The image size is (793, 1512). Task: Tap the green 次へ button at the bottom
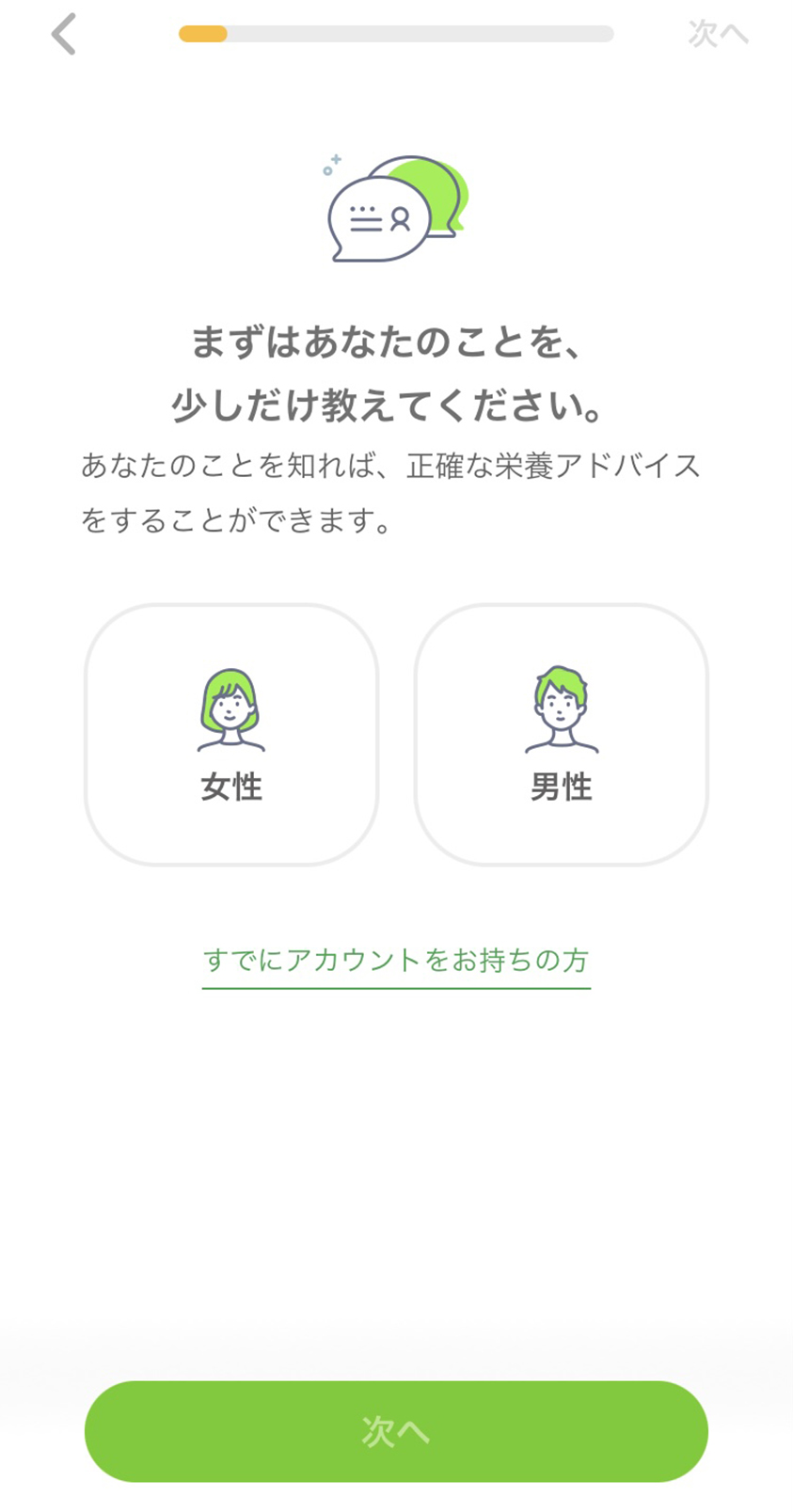(x=396, y=1431)
